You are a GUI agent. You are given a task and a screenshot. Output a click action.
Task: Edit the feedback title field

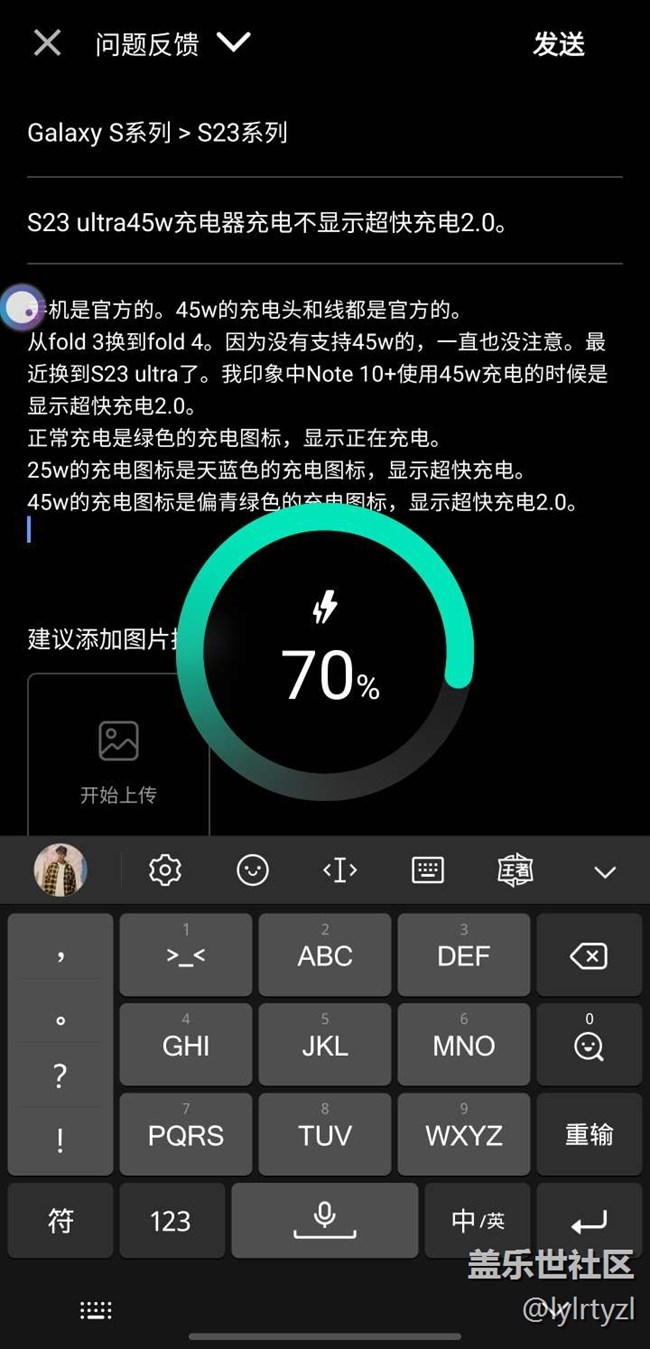(267, 222)
